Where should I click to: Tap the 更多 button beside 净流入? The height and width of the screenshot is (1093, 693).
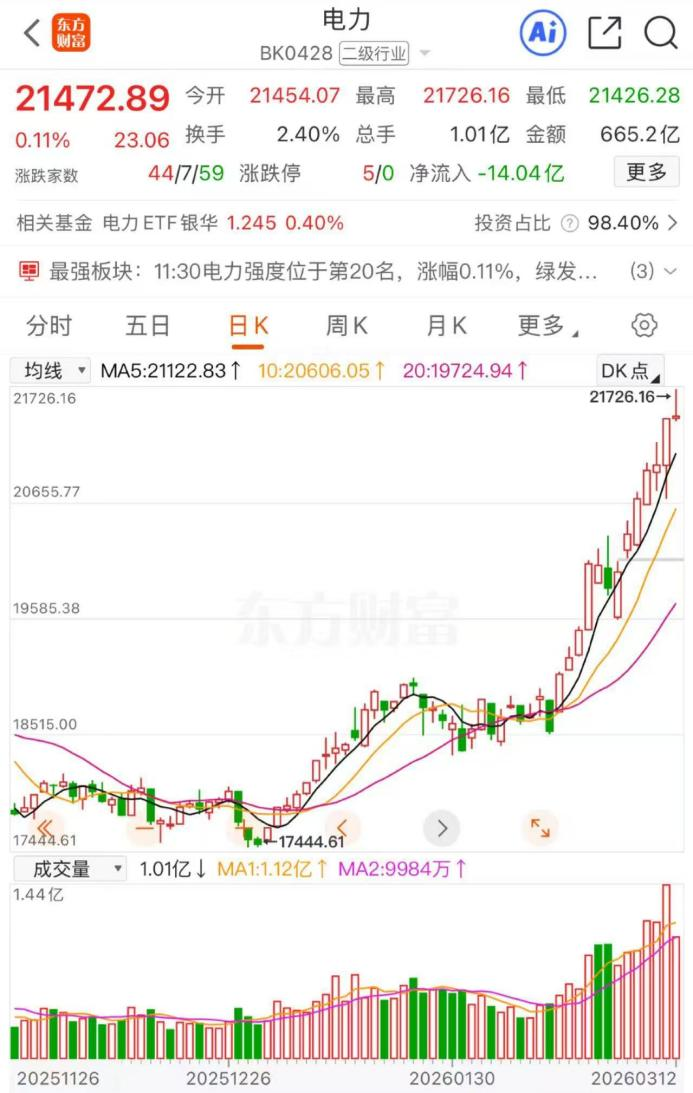[646, 172]
